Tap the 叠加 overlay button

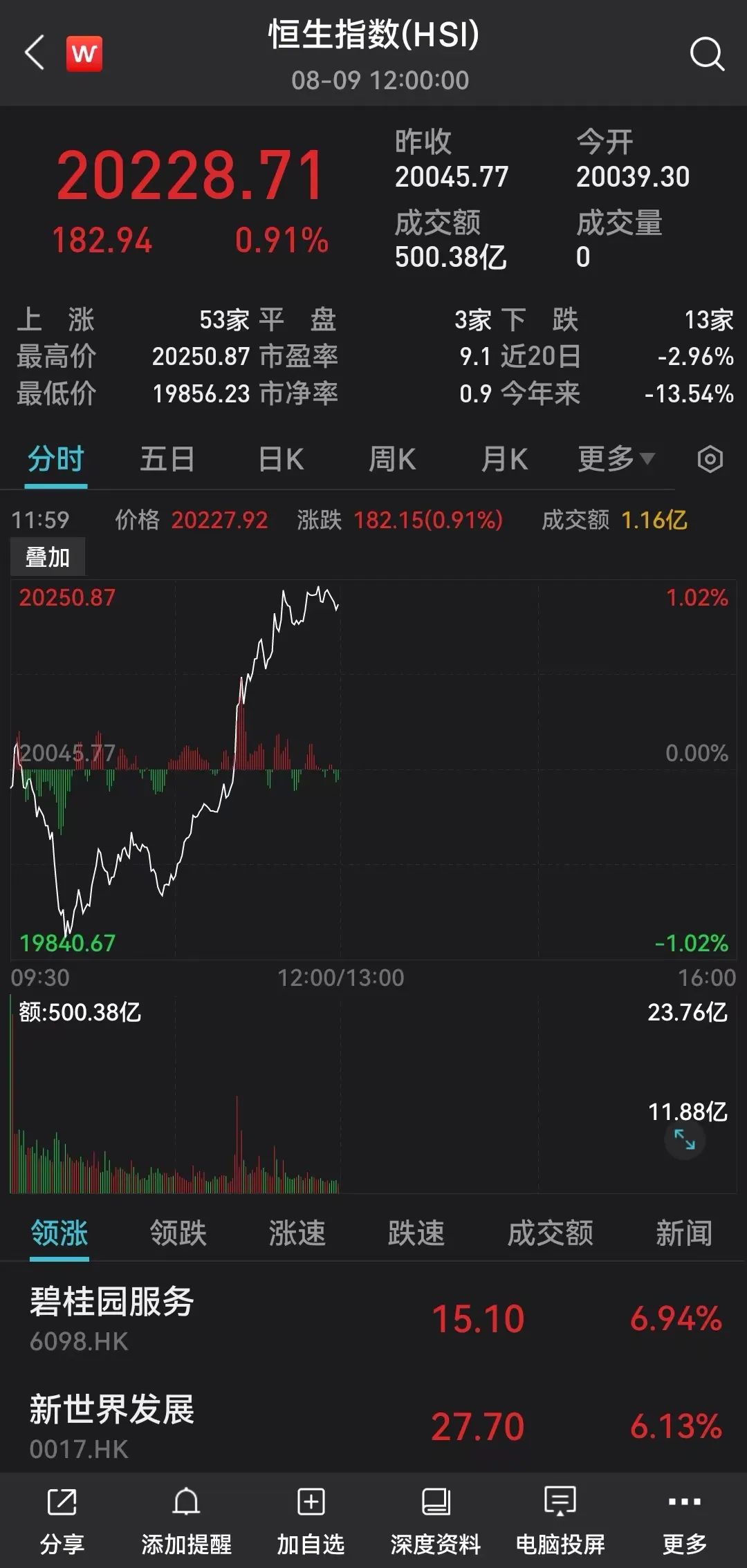click(48, 557)
